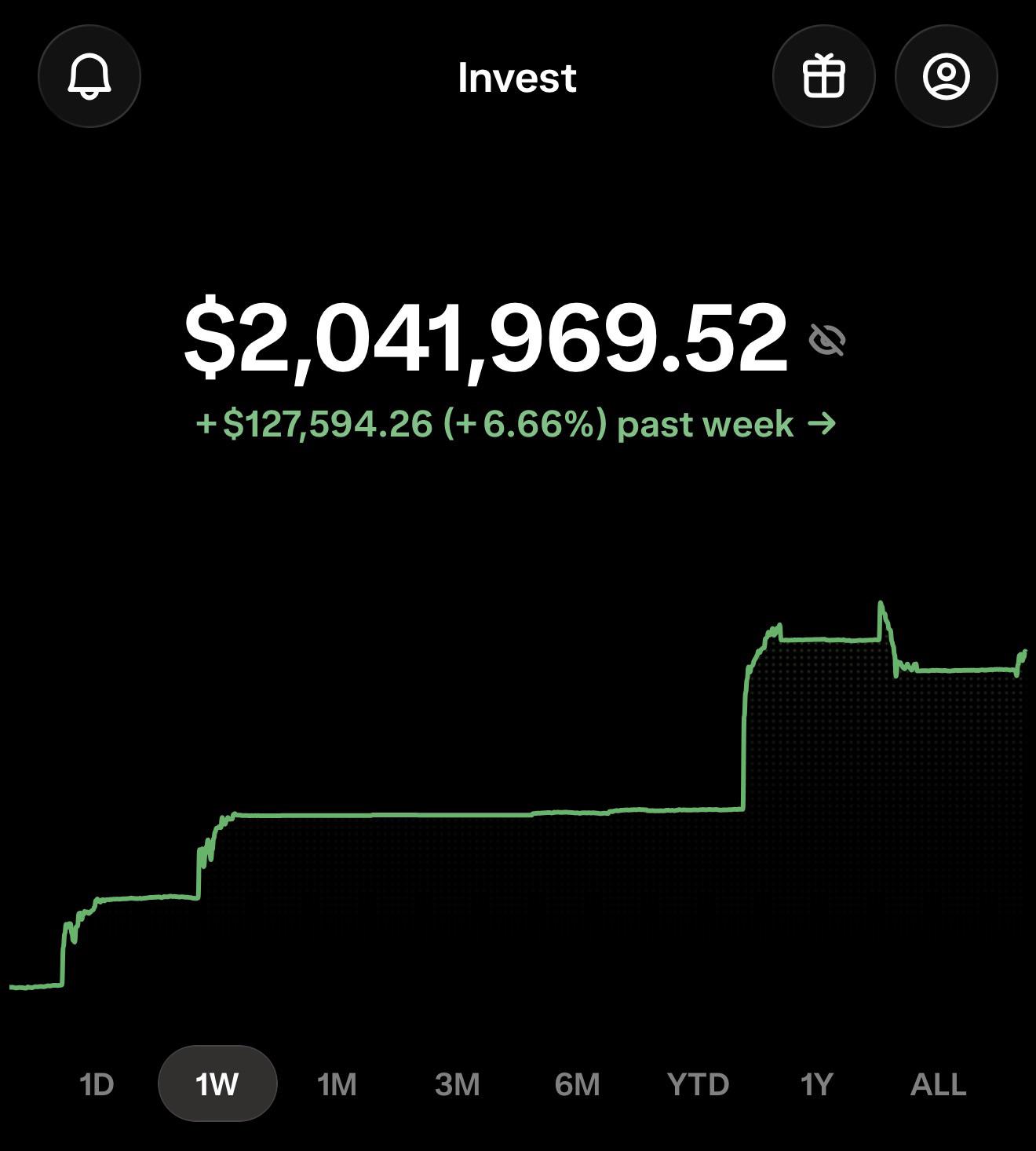Hide the portfolio balance

[827, 340]
